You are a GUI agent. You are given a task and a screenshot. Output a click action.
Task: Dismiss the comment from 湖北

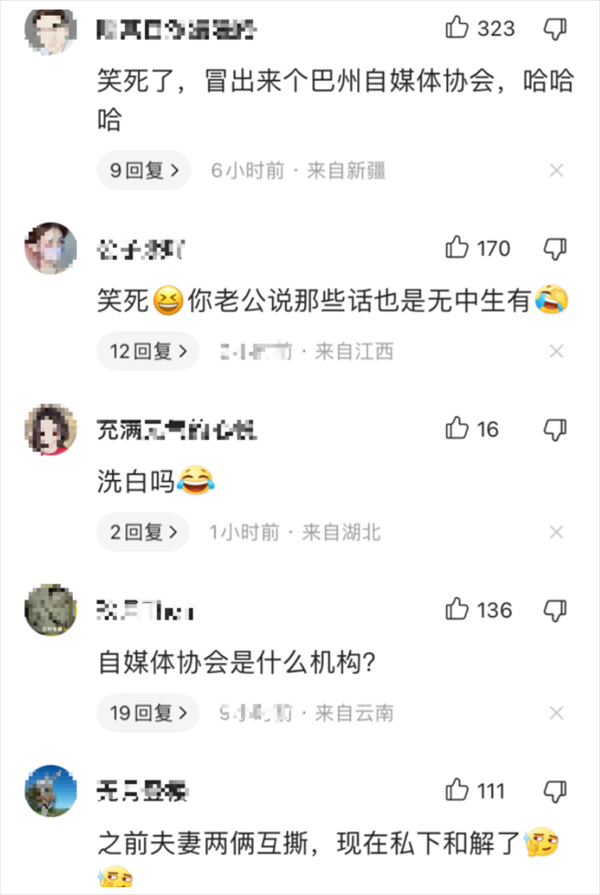(557, 532)
